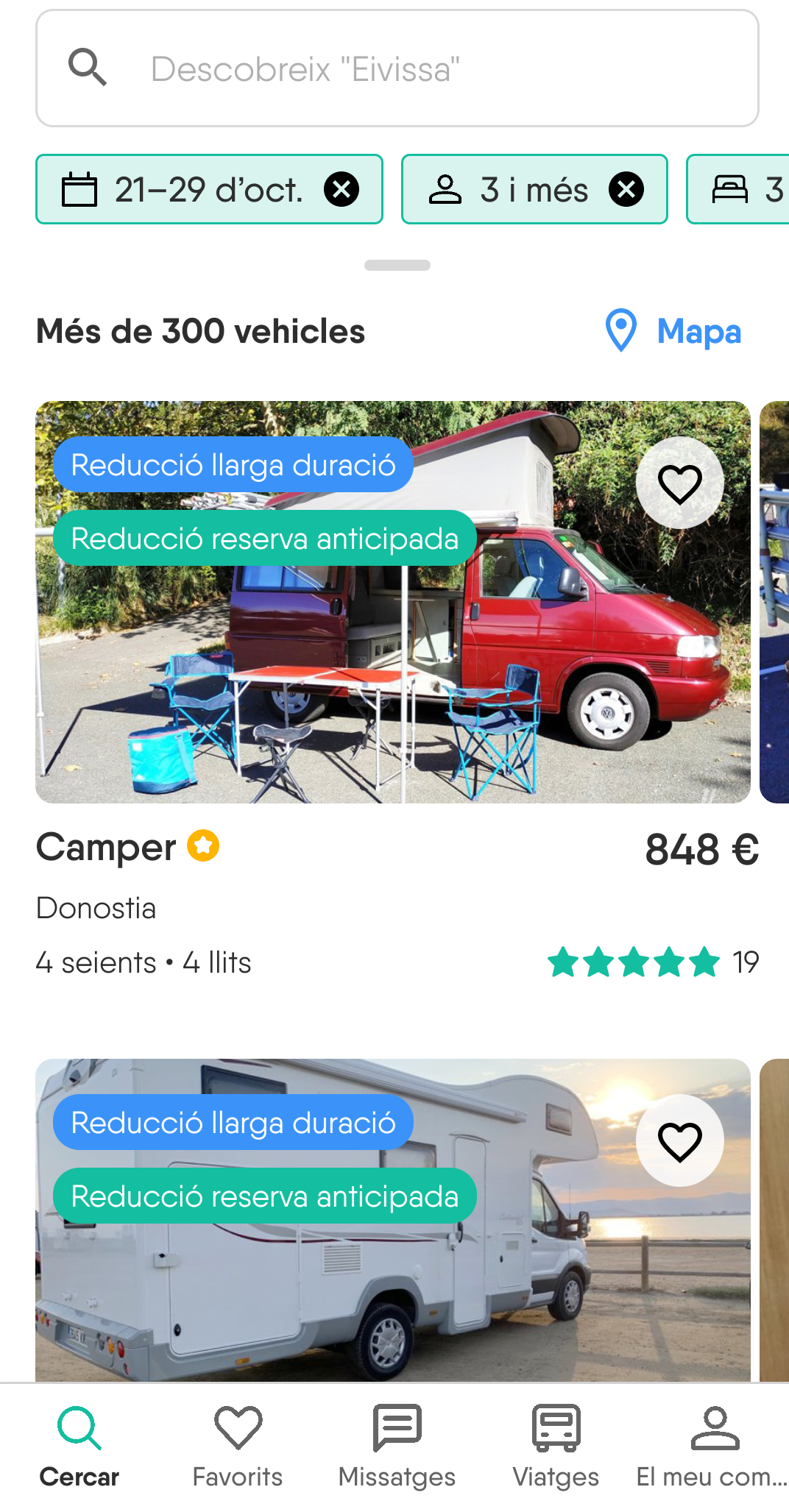Open the El meu compte tab

(x=712, y=1446)
